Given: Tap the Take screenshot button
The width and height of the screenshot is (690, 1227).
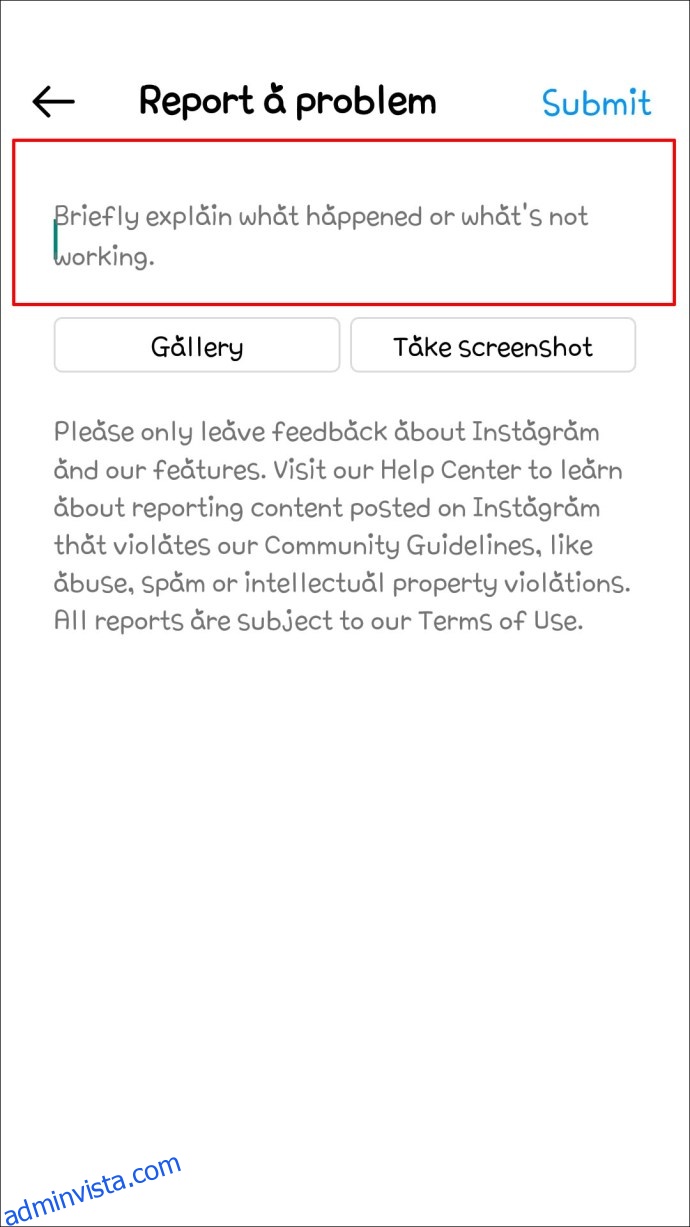Looking at the screenshot, I should click(x=493, y=346).
